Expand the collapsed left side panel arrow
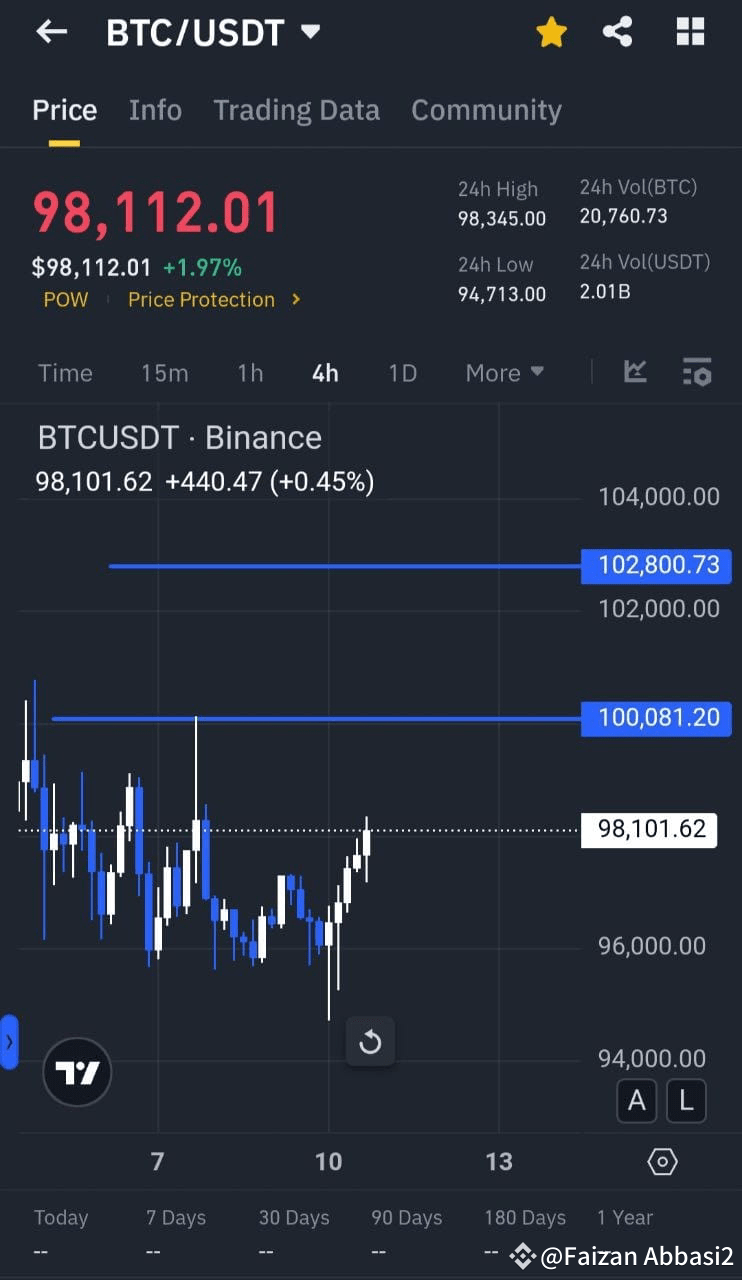 tap(10, 1041)
